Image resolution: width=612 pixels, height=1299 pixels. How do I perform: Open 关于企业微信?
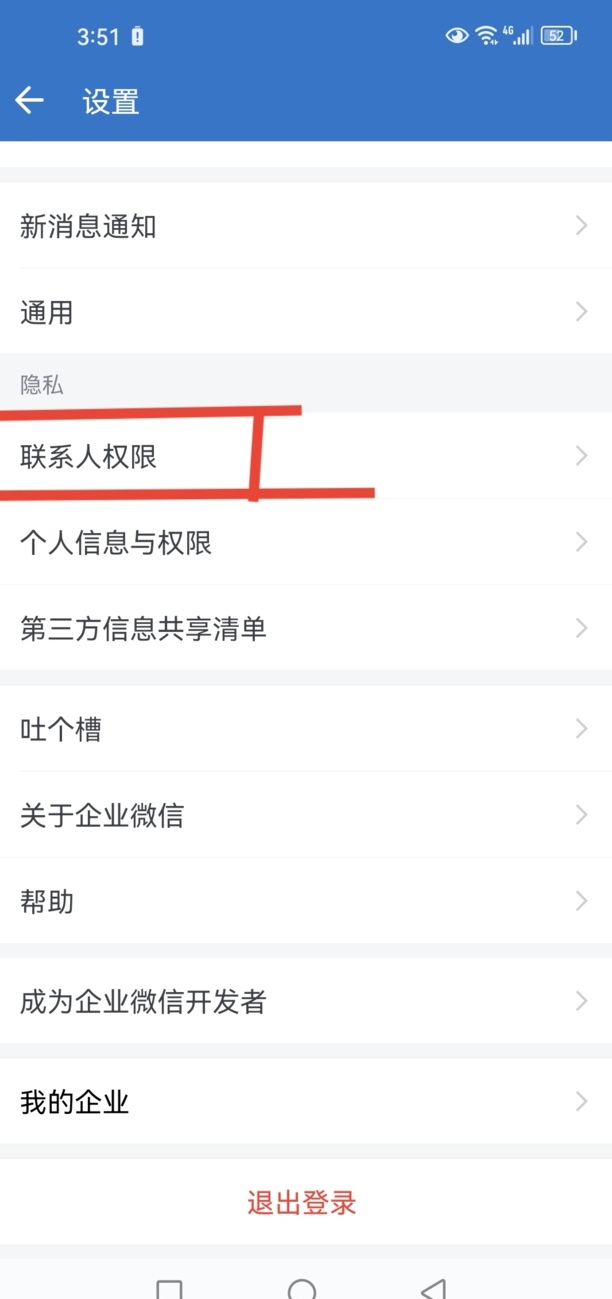(306, 815)
